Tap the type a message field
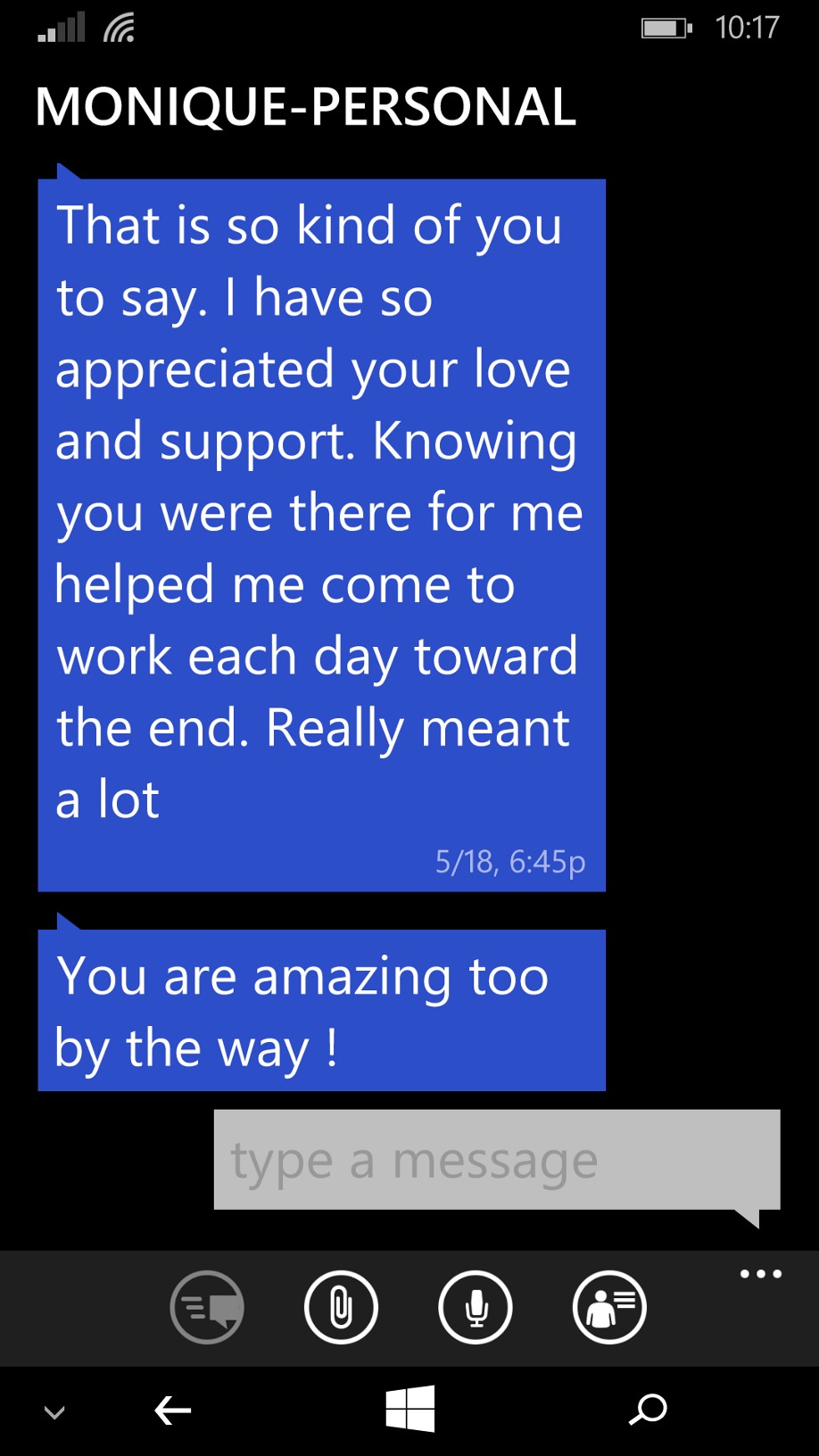Viewport: 819px width, 1456px height. pos(496,1160)
